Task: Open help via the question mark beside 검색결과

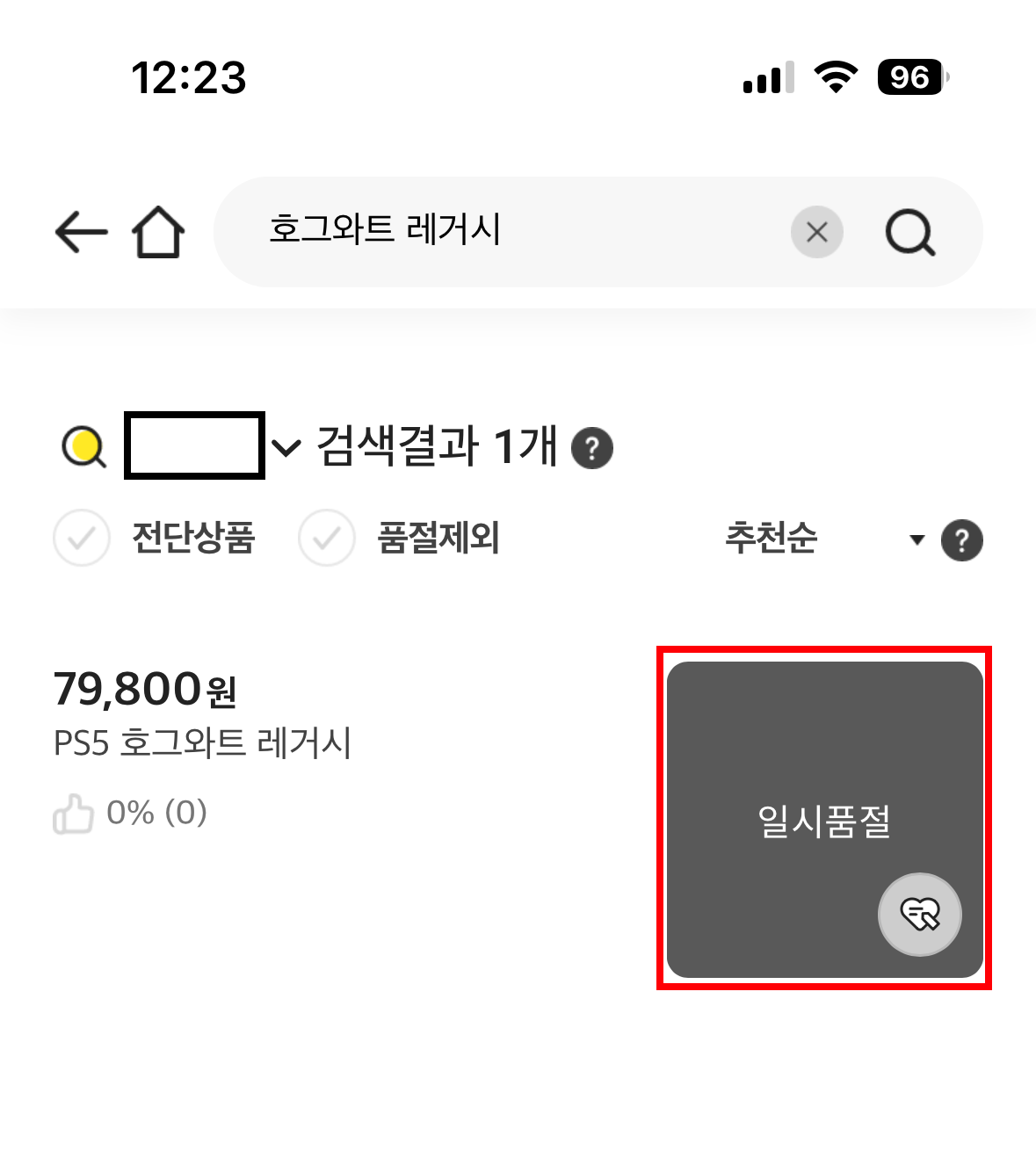Action: pyautogui.click(x=593, y=448)
